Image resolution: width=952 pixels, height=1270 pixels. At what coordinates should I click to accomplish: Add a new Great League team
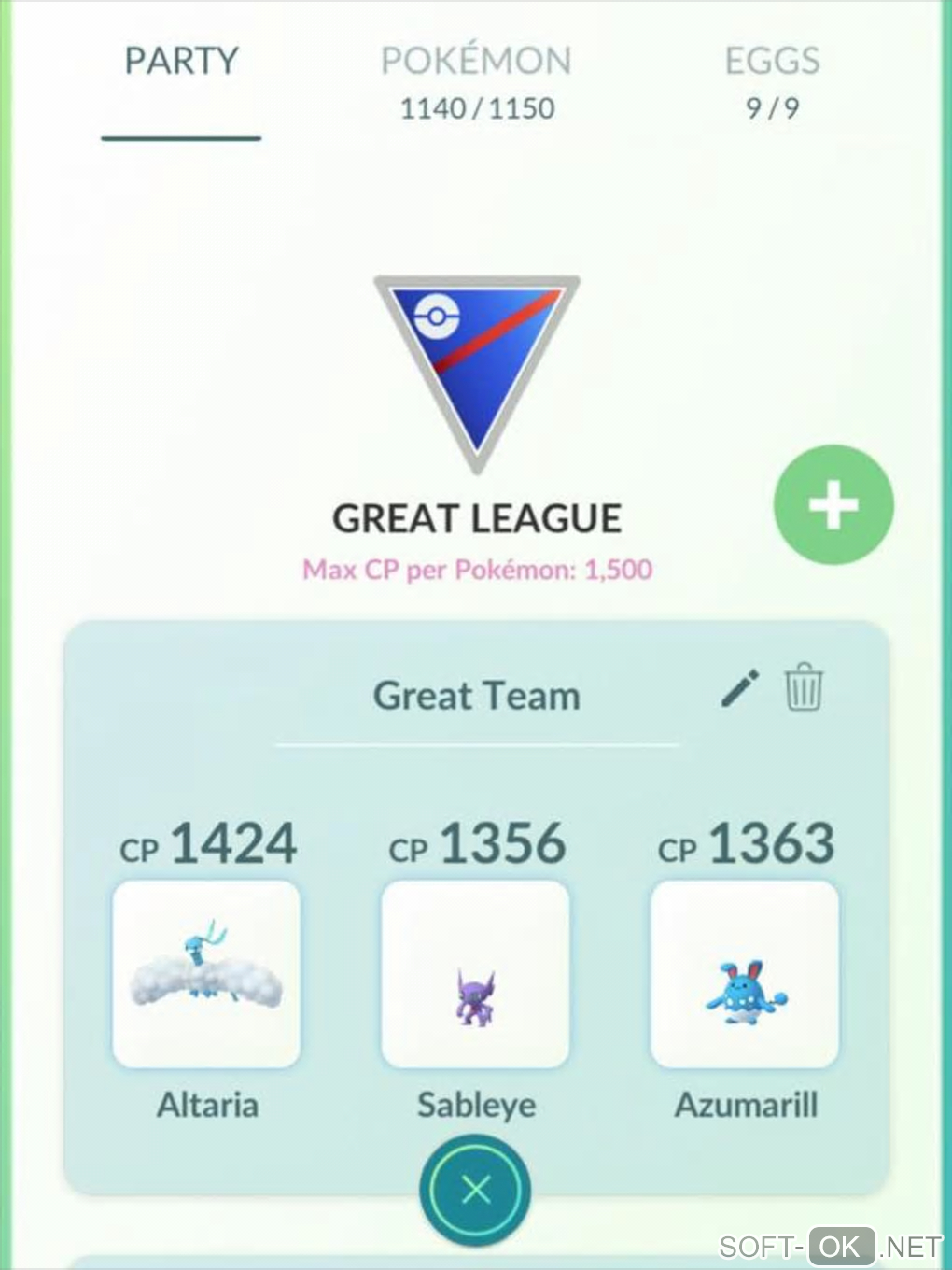click(833, 505)
